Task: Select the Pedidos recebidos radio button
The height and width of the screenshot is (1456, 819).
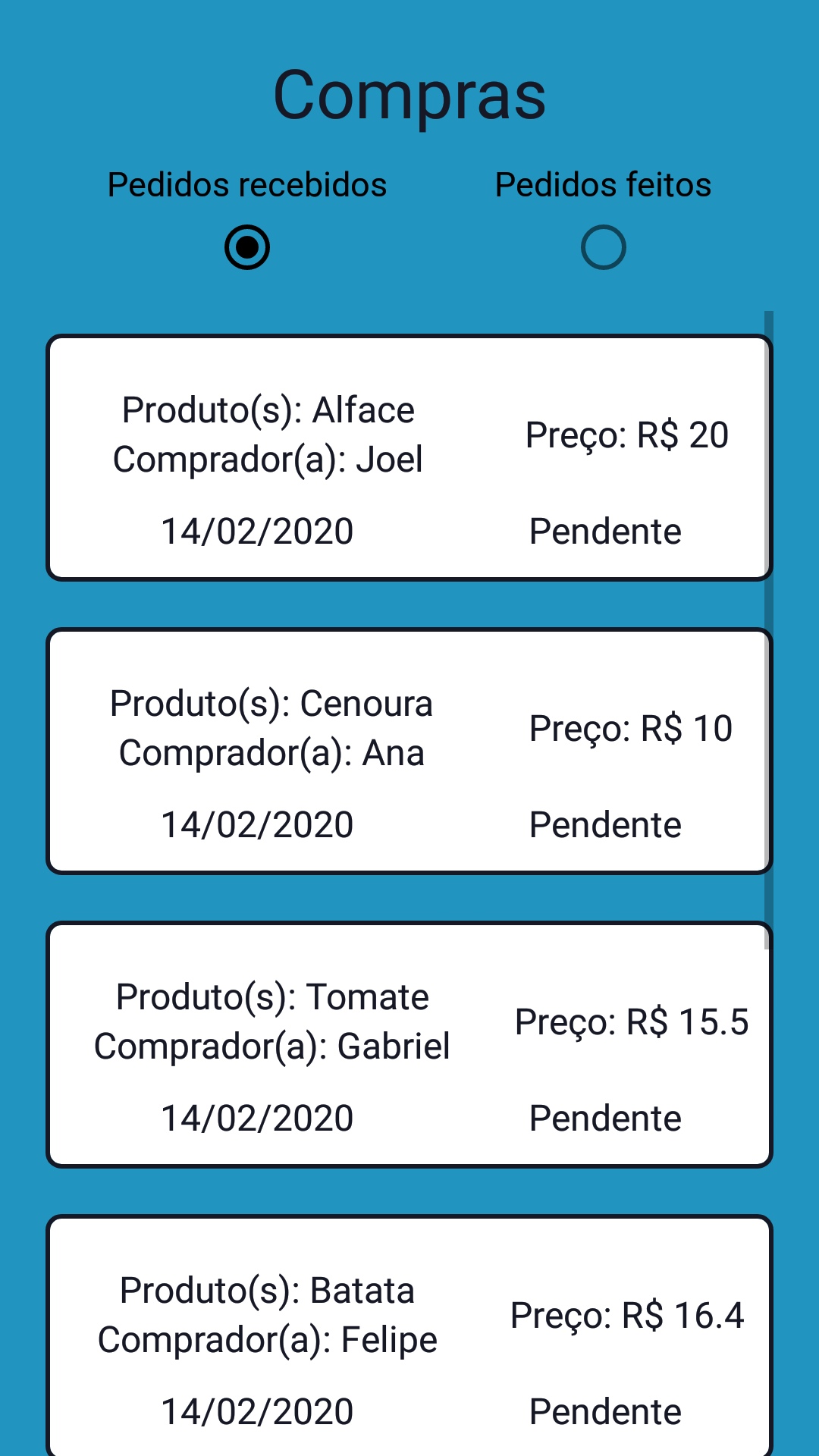Action: pos(247,247)
